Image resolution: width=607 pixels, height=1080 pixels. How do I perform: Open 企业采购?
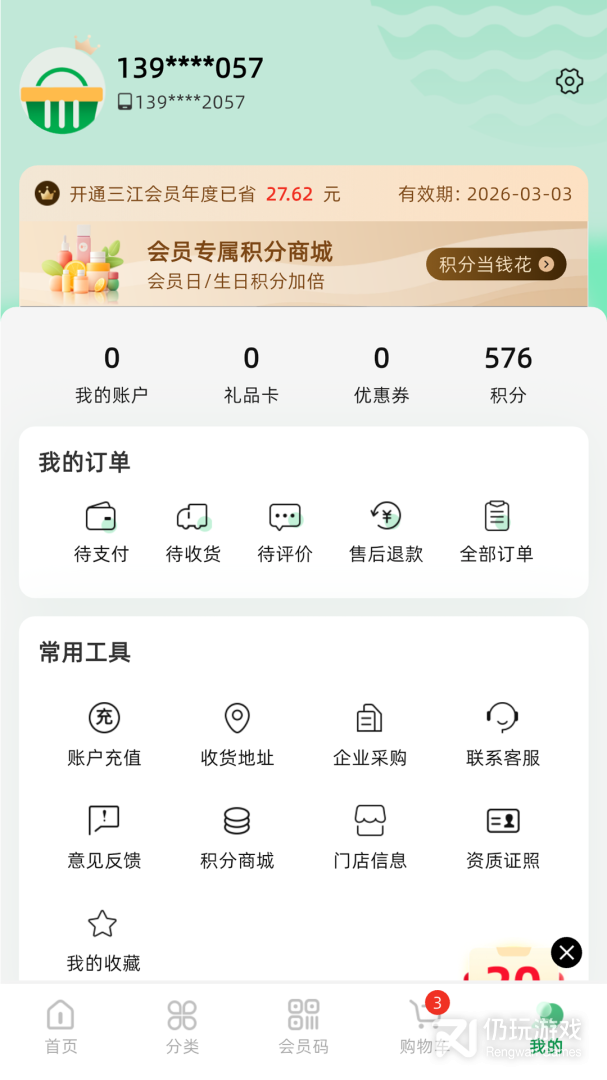coord(370,735)
